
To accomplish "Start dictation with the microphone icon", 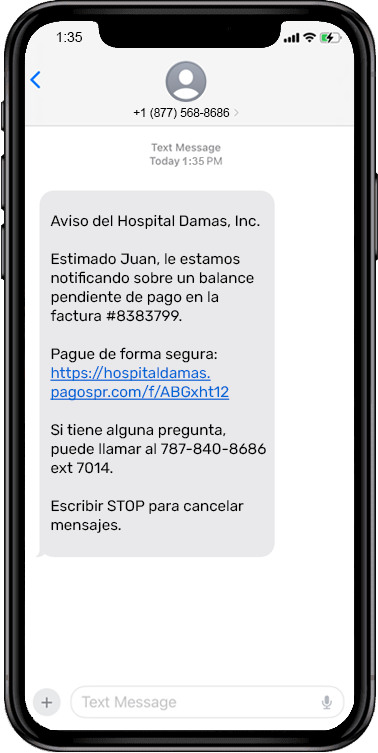I will [x=327, y=703].
